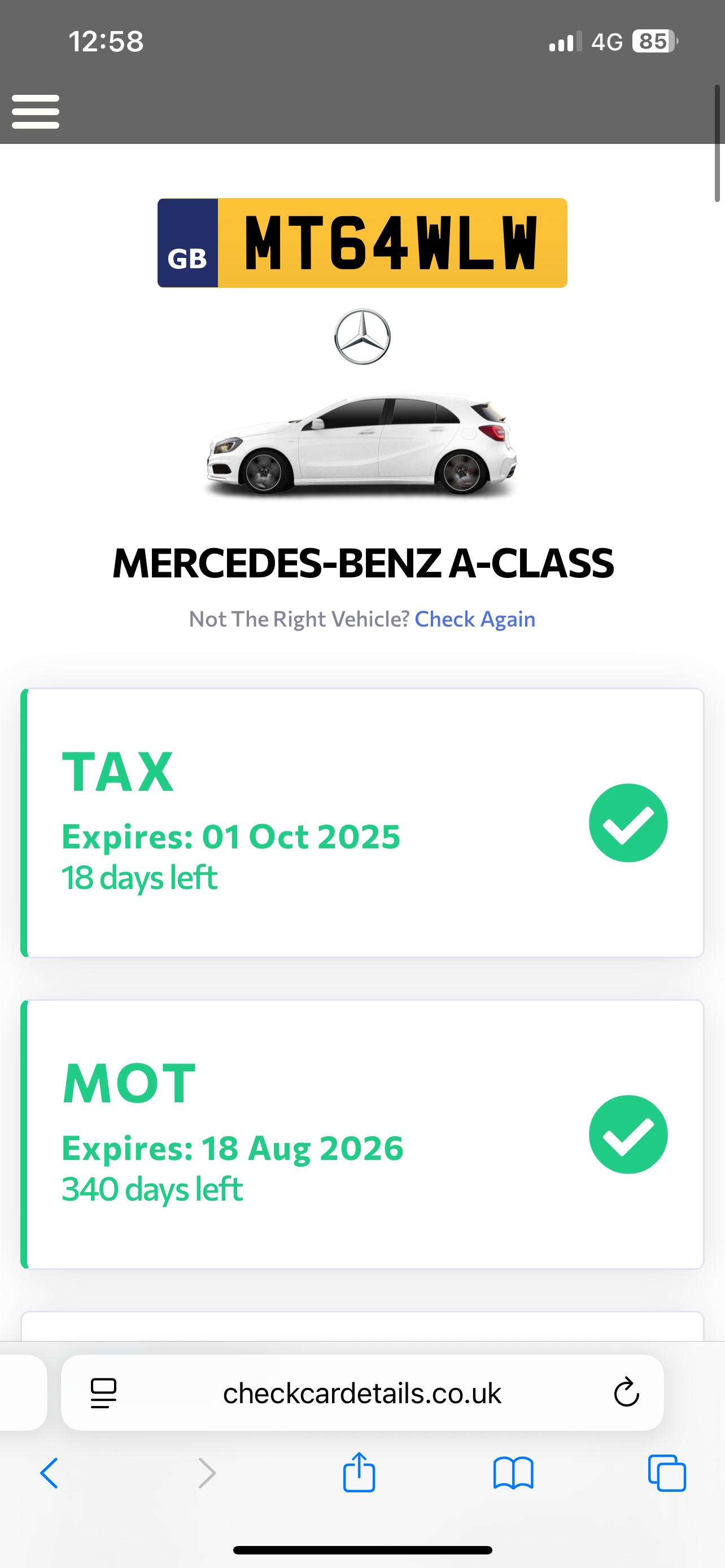Screen dimensions: 725x1568
Task: Open the hamburger menu
Action: [36, 111]
